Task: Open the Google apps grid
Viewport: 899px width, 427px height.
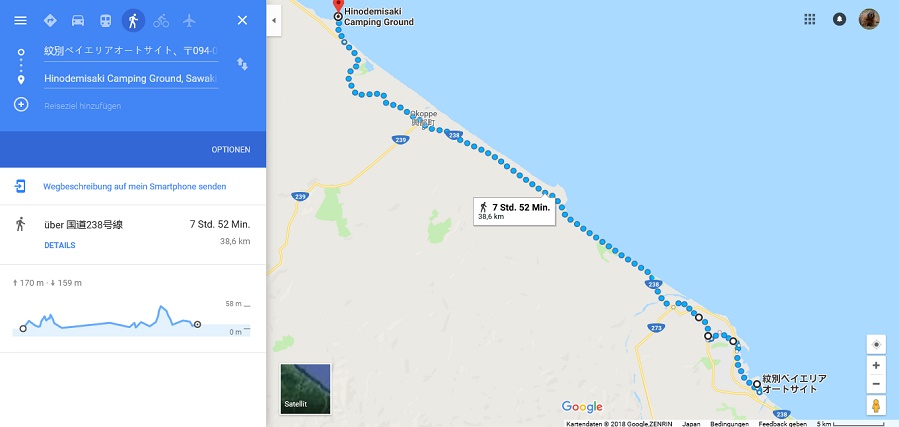Action: (809, 19)
